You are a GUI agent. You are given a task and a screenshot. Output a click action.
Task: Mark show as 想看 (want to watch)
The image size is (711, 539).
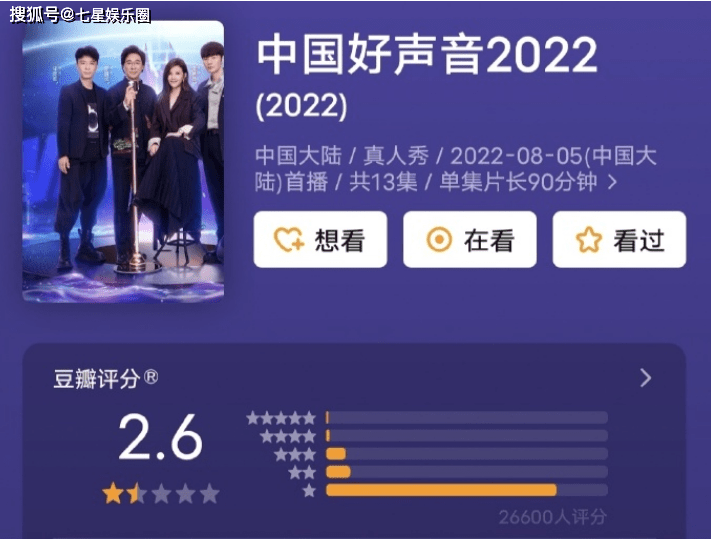click(320, 240)
